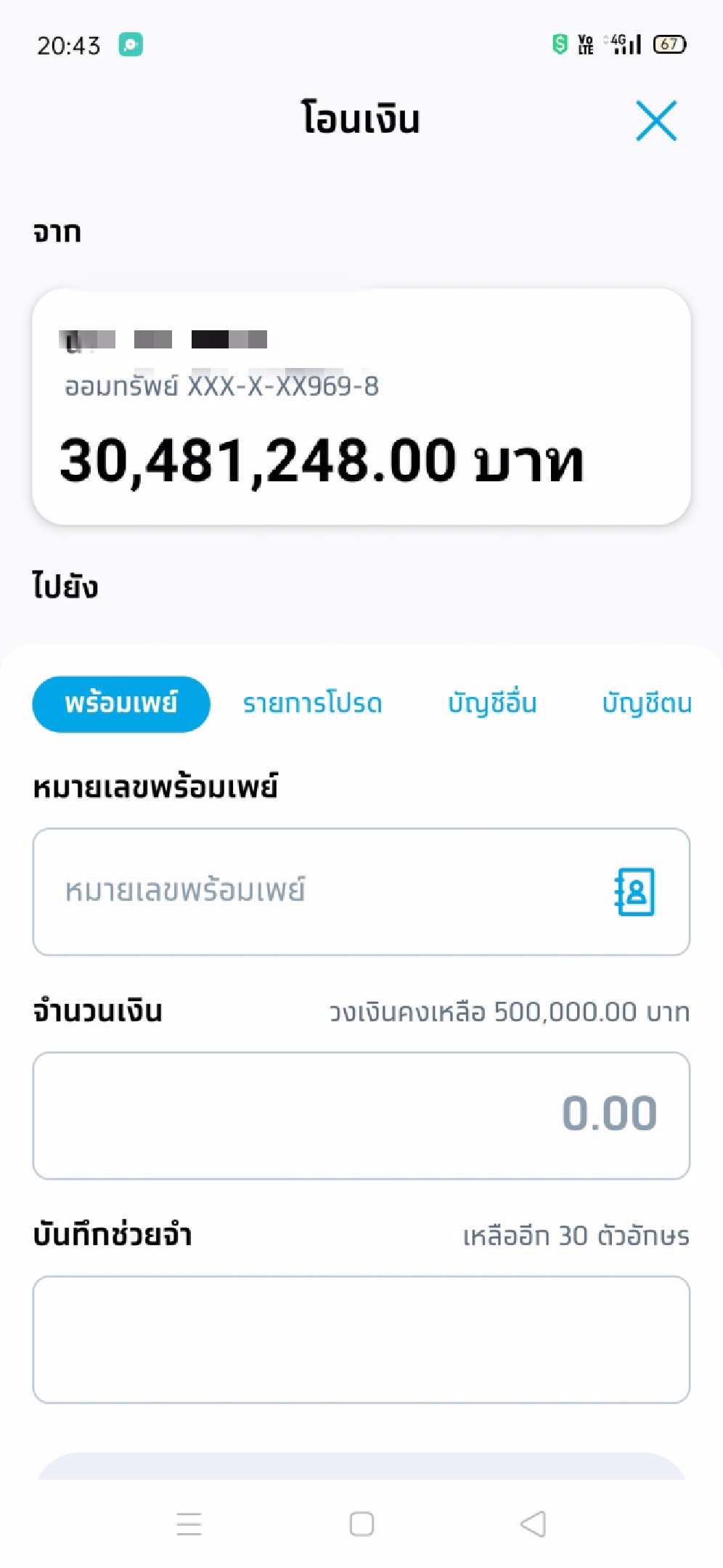
Task: Switch to the บัญชีอื่น tab
Action: [x=493, y=703]
